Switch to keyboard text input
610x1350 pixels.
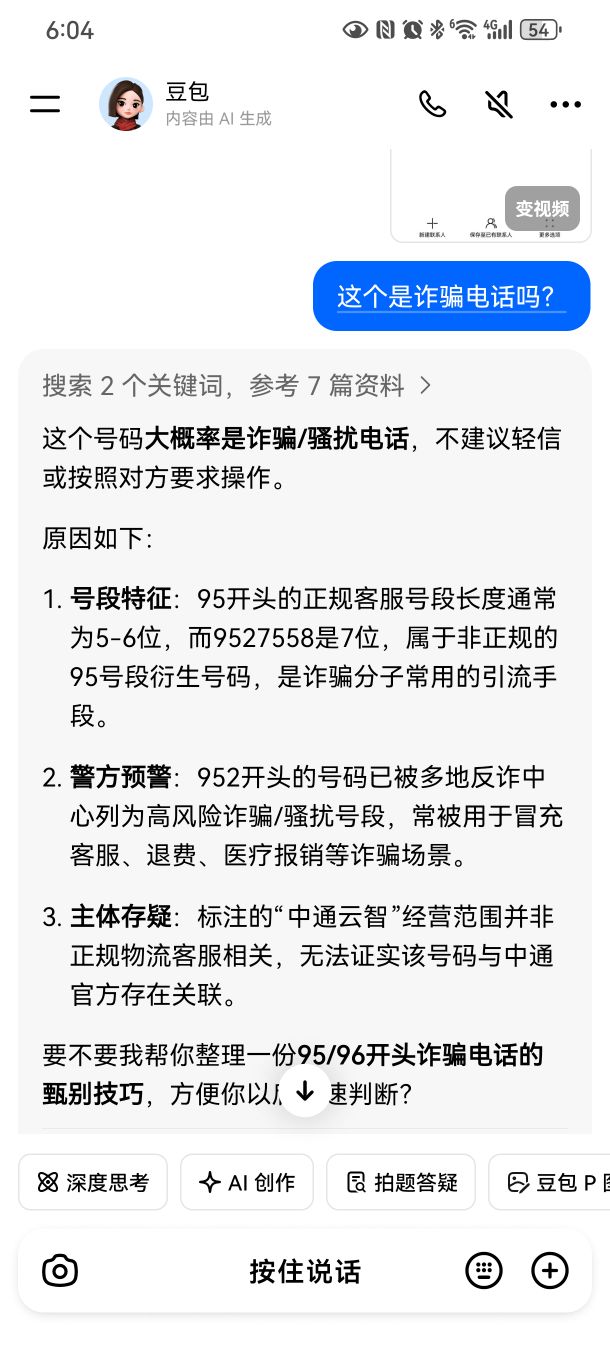[484, 1271]
